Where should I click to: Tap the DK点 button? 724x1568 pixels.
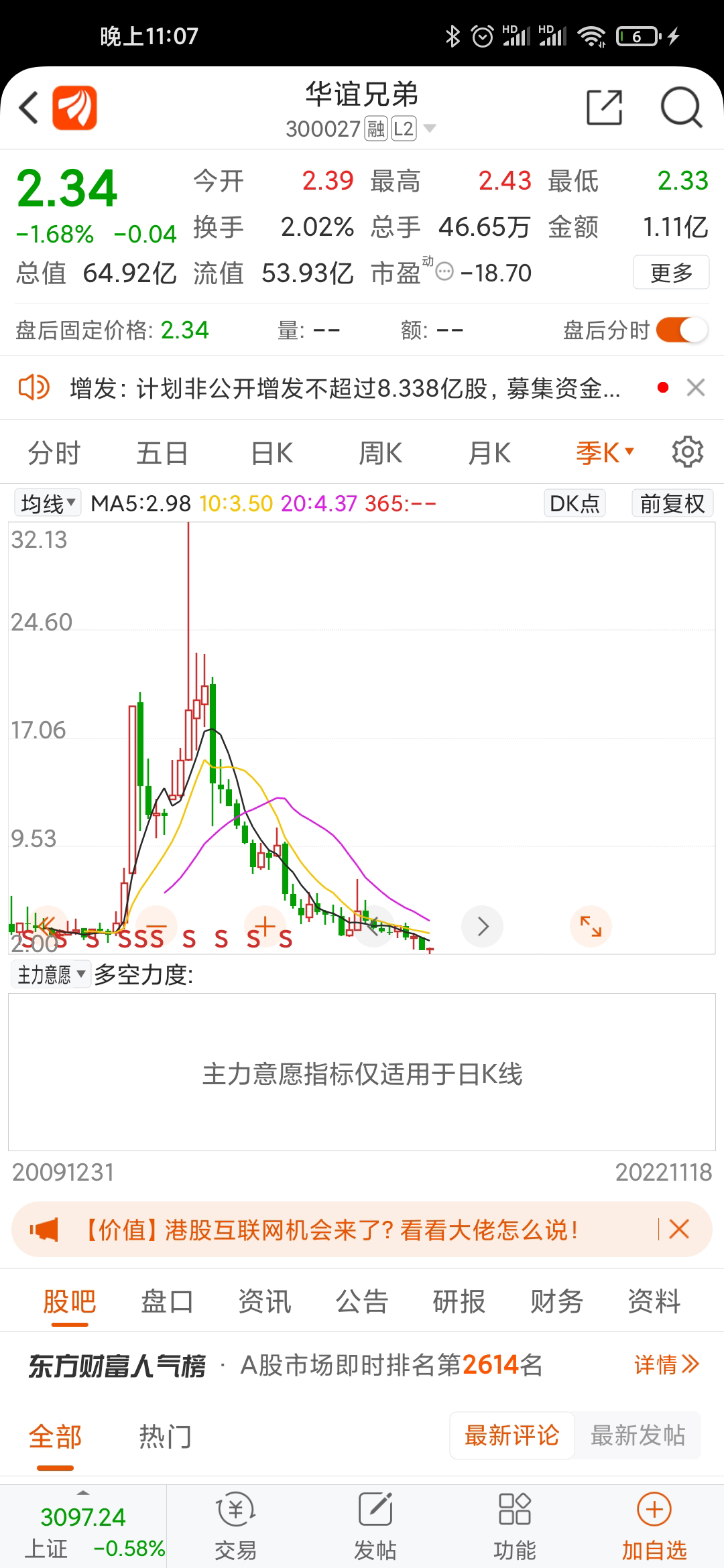click(x=575, y=503)
